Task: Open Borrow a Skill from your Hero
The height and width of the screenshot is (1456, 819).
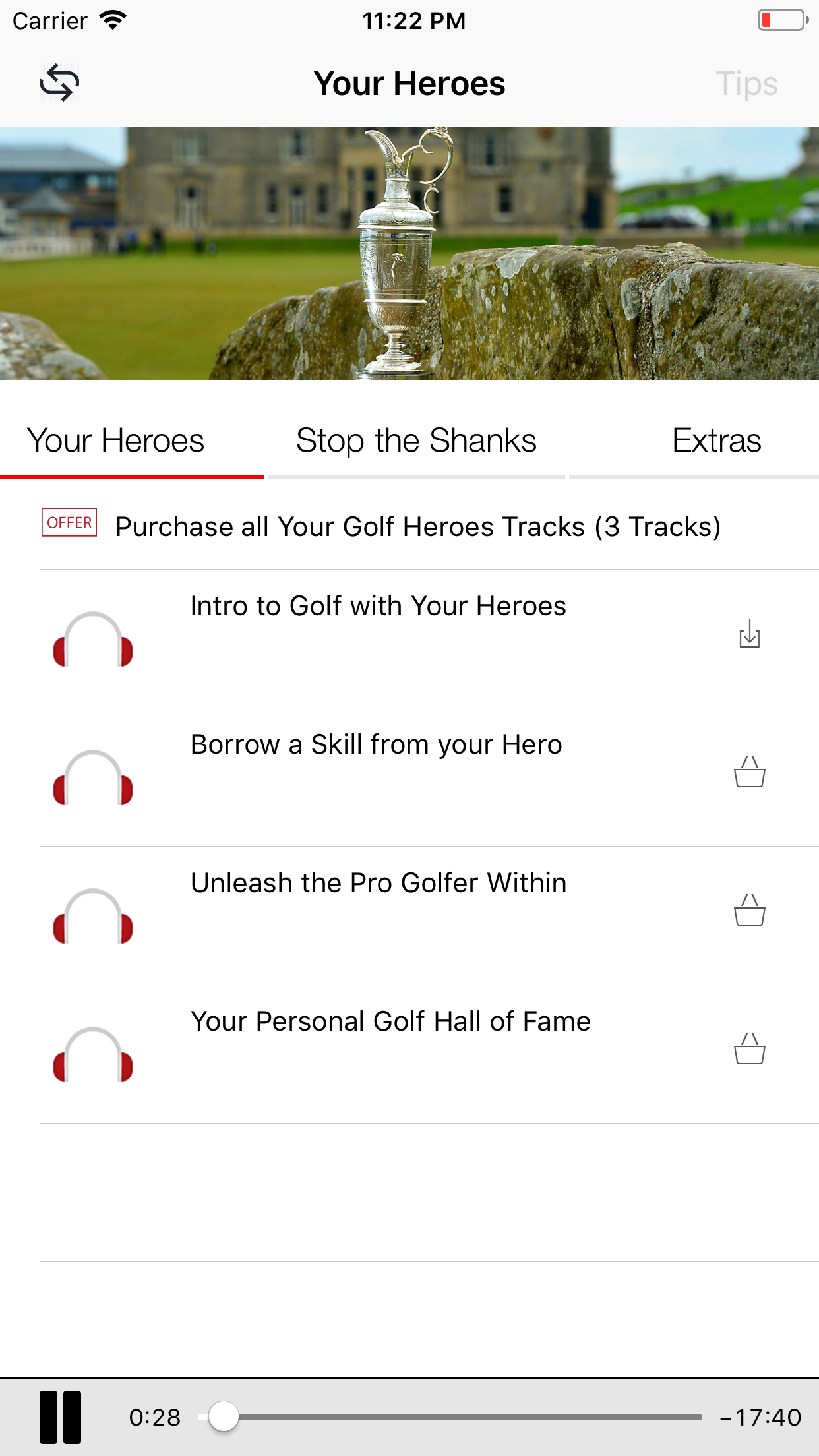Action: [x=376, y=744]
